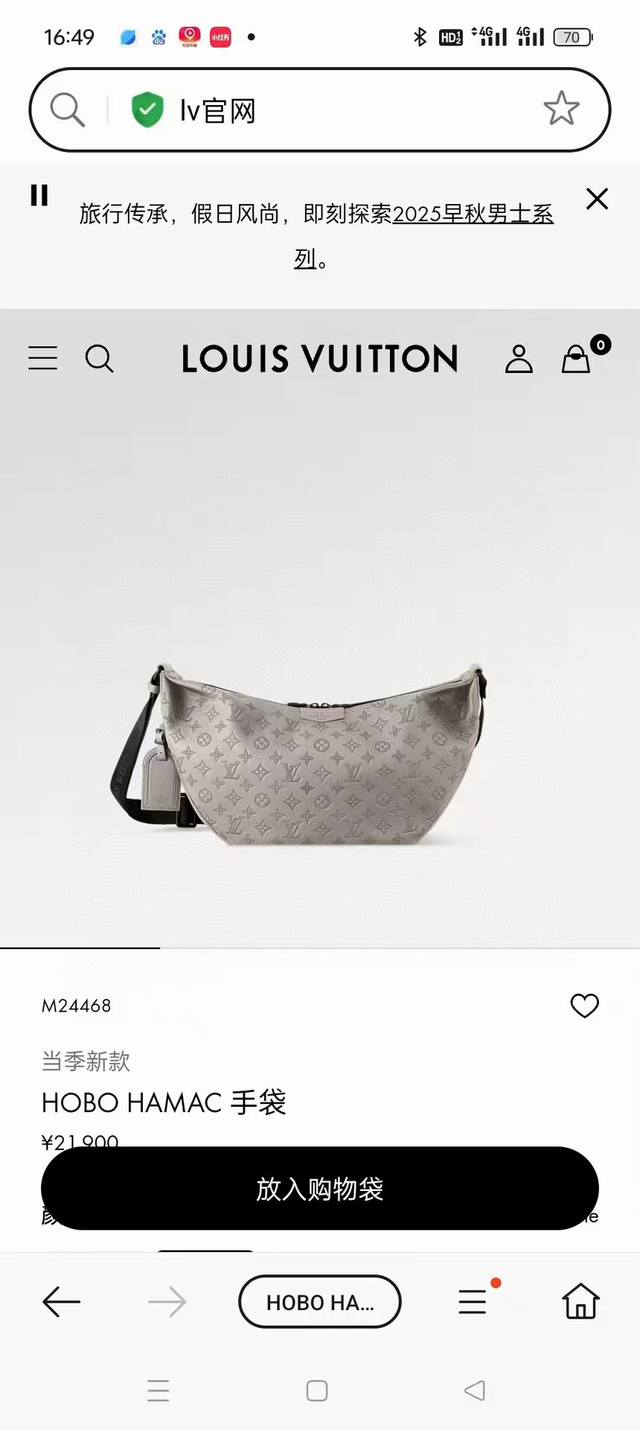Open the browser menu with red dot
Viewport: 640px width, 1430px height.
tap(472, 1302)
